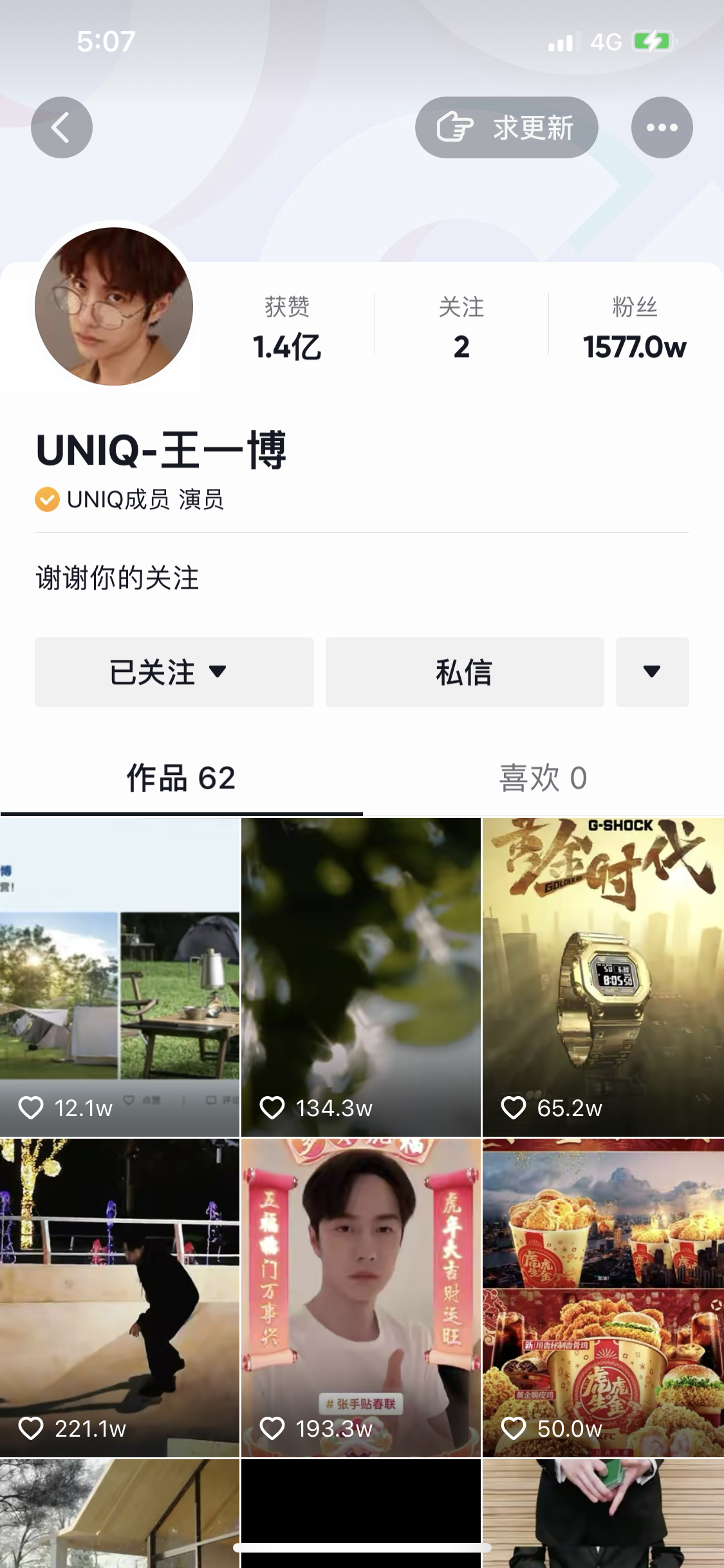Open the 关注 following list
724x1568 pixels.
point(461,327)
